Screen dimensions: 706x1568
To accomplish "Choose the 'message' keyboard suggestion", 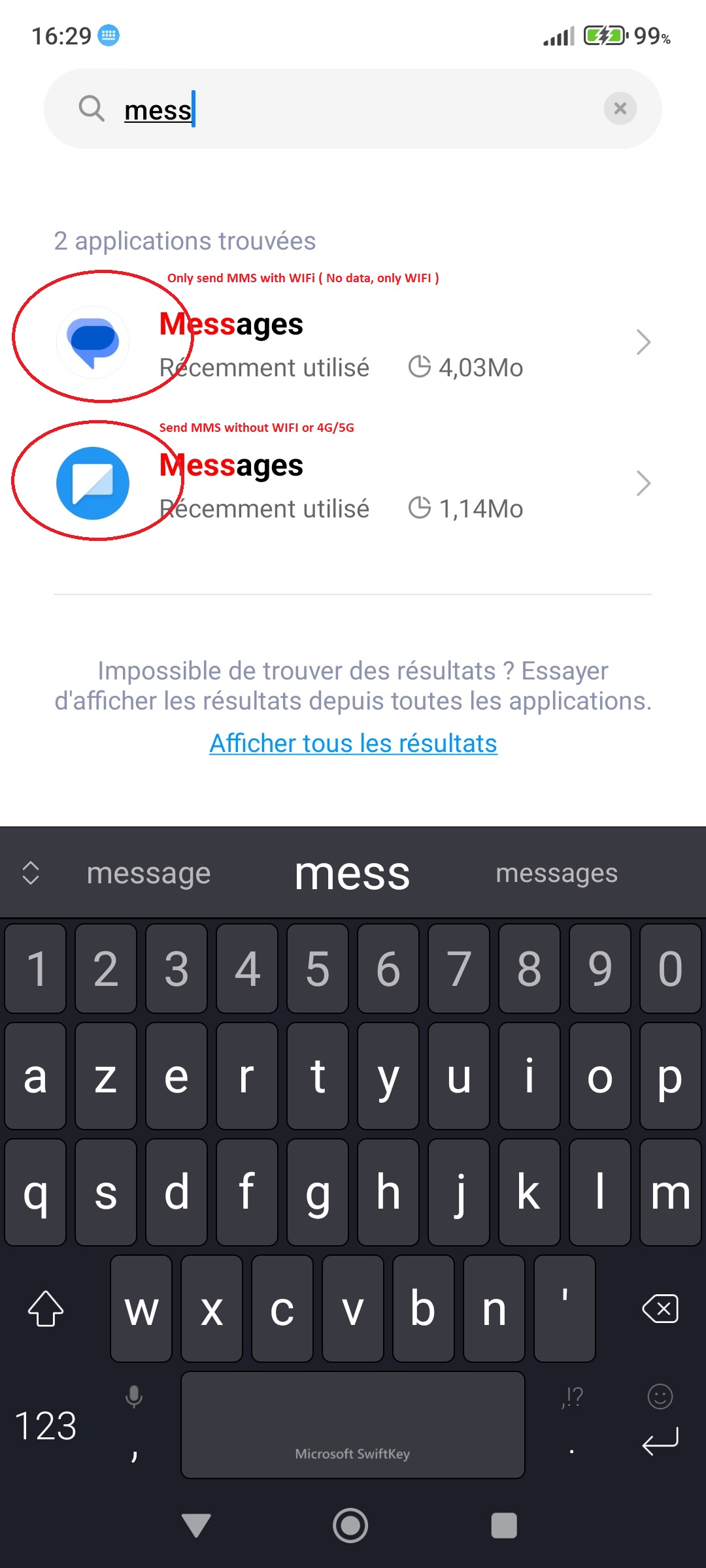I will (x=148, y=874).
